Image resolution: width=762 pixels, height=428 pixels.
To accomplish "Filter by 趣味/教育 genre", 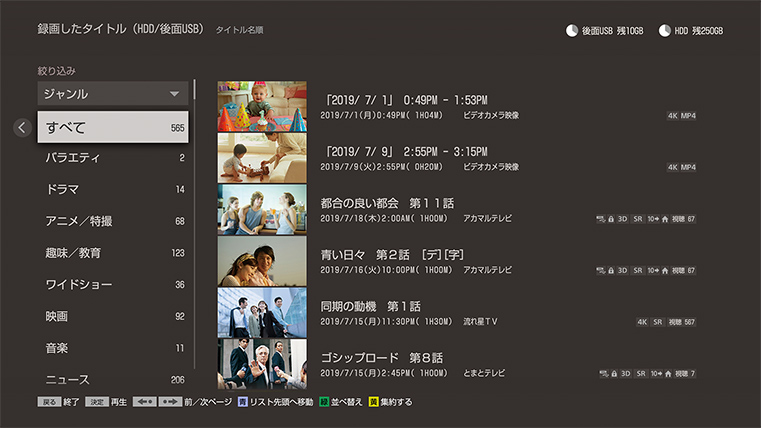I will (113, 253).
